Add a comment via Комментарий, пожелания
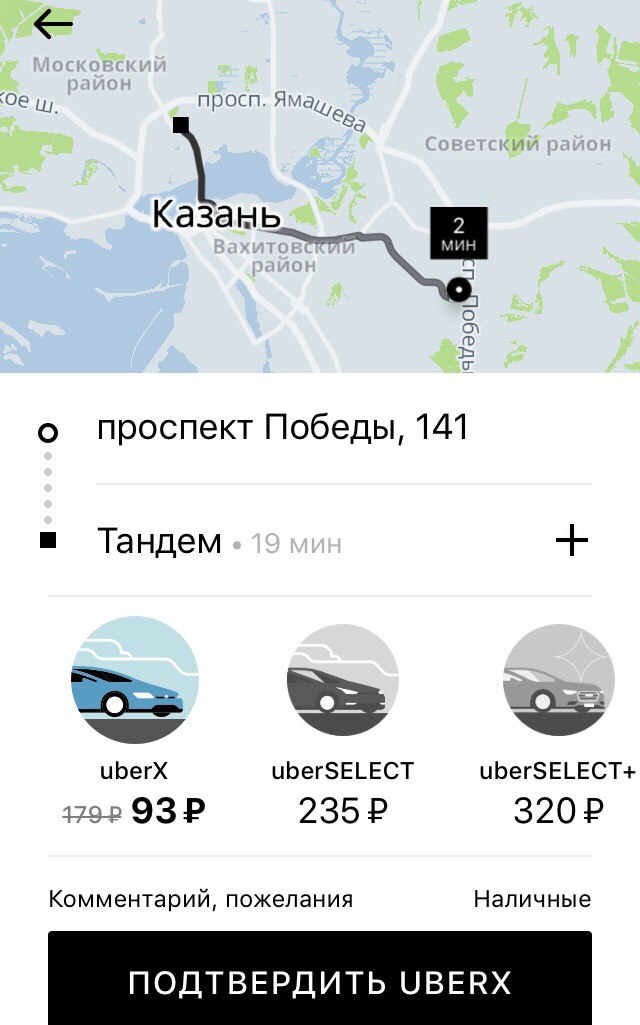Viewport: 640px width, 1025px height. 200,899
